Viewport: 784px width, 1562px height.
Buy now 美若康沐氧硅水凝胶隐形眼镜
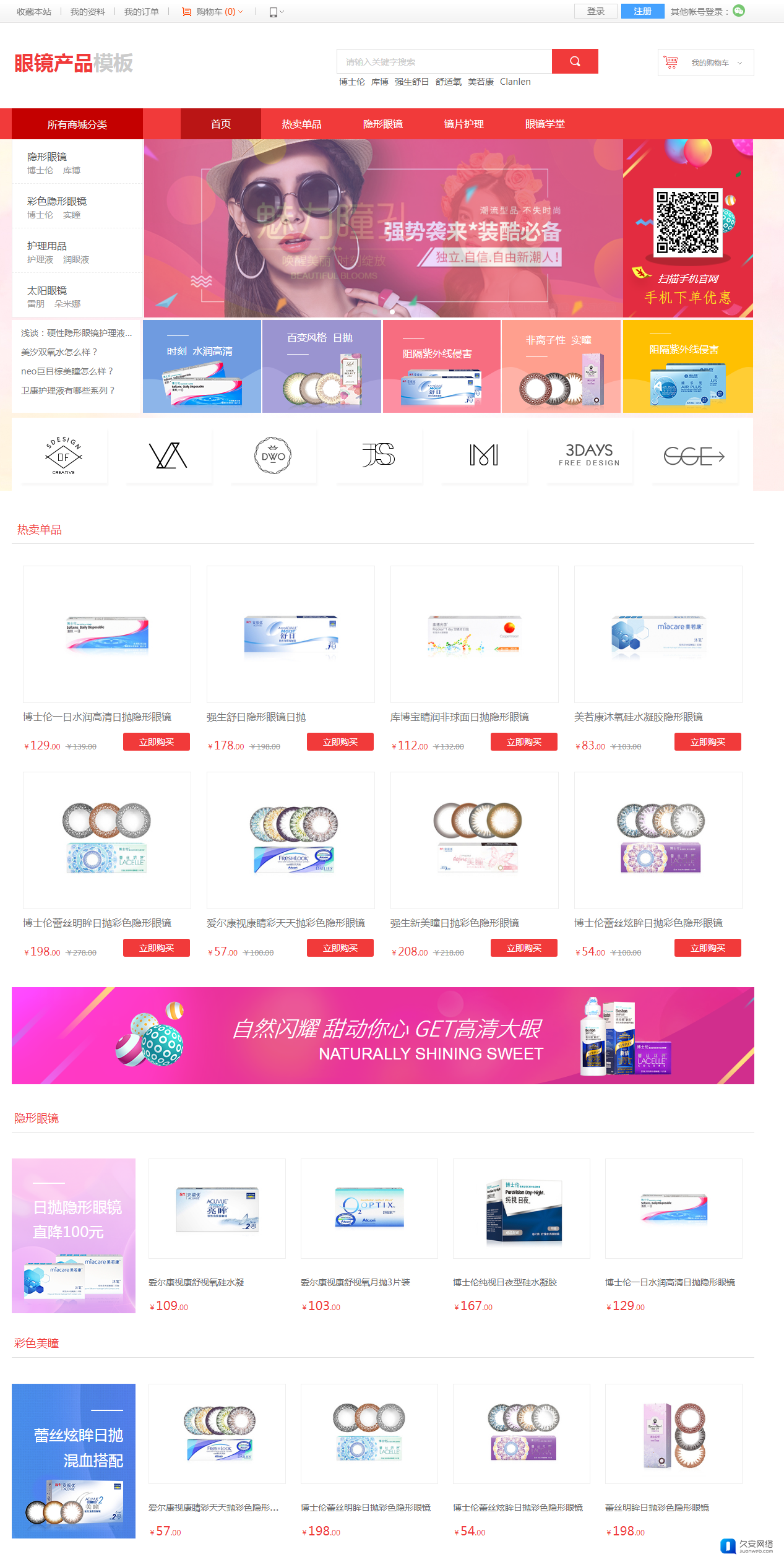point(708,742)
